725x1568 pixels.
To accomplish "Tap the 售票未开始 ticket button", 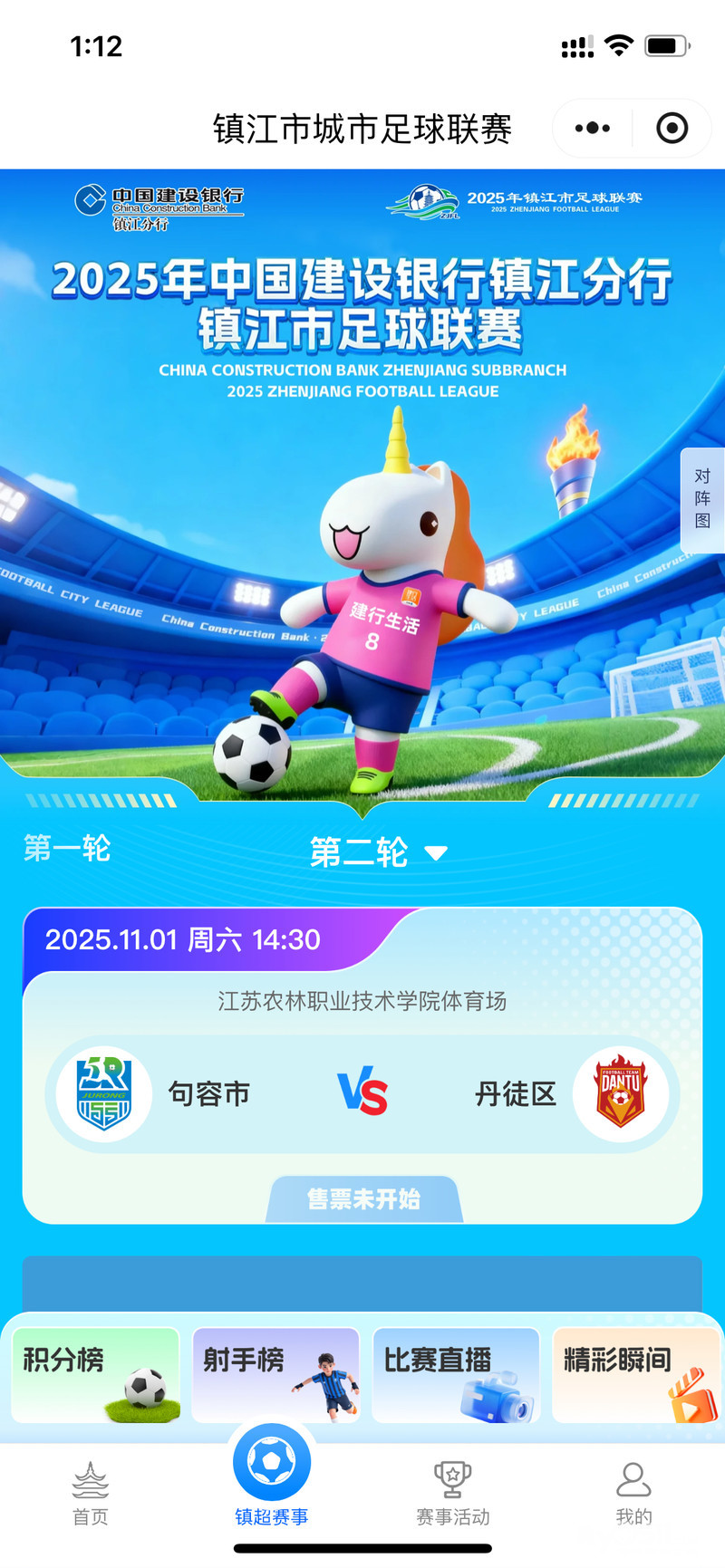I will click(363, 1199).
